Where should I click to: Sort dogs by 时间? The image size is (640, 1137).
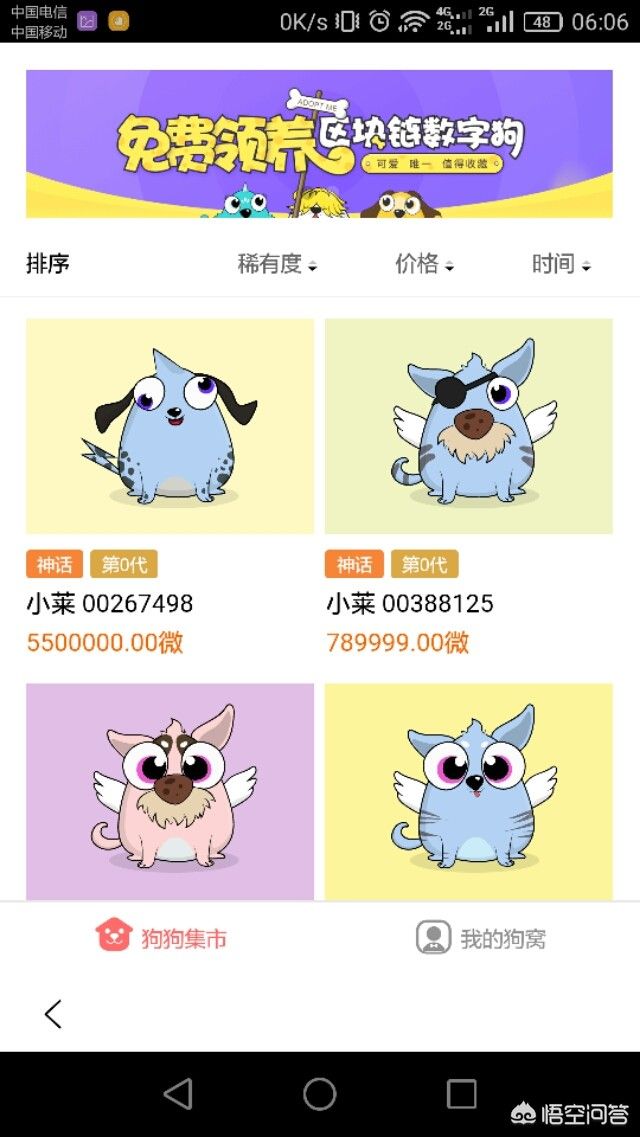pyautogui.click(x=561, y=264)
